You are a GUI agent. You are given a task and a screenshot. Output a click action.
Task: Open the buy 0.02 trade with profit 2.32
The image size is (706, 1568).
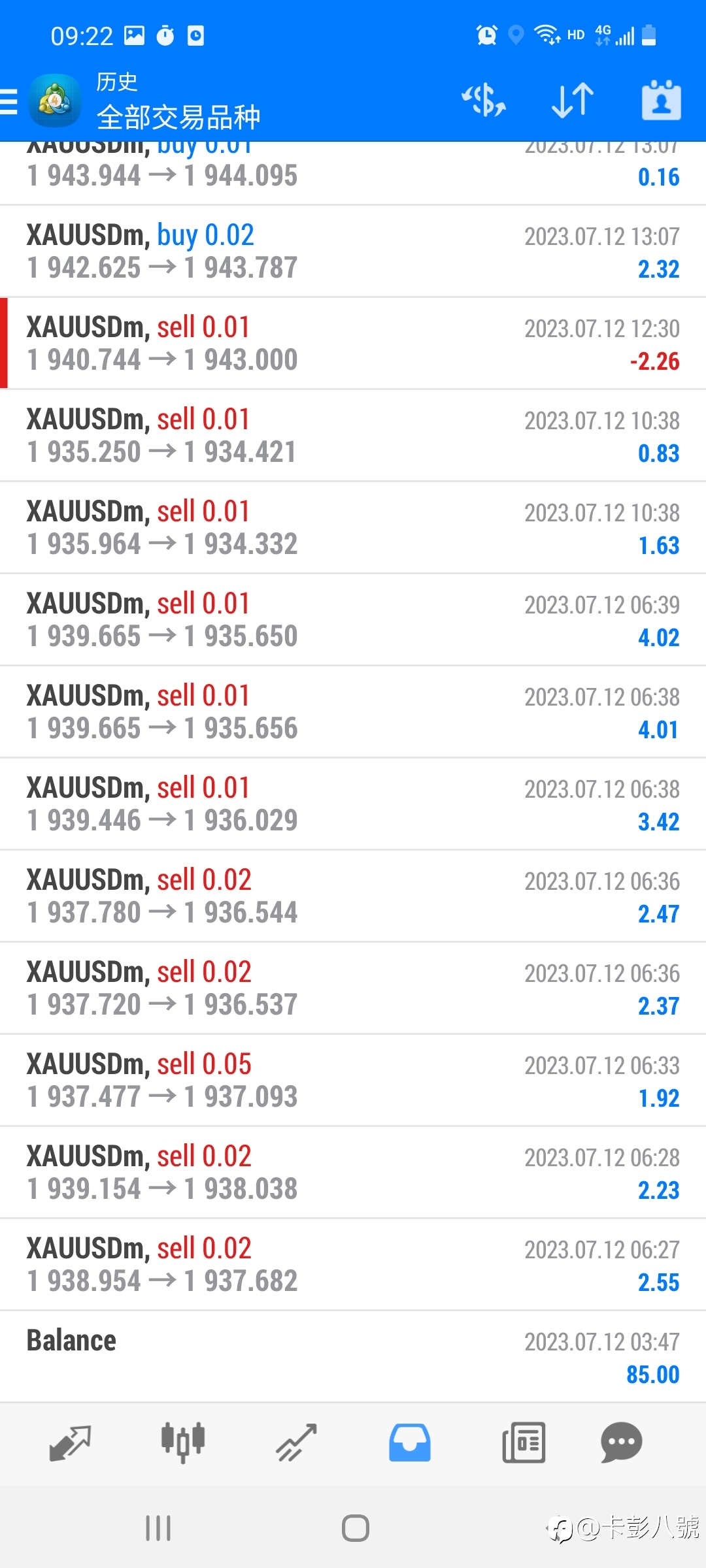pos(353,252)
